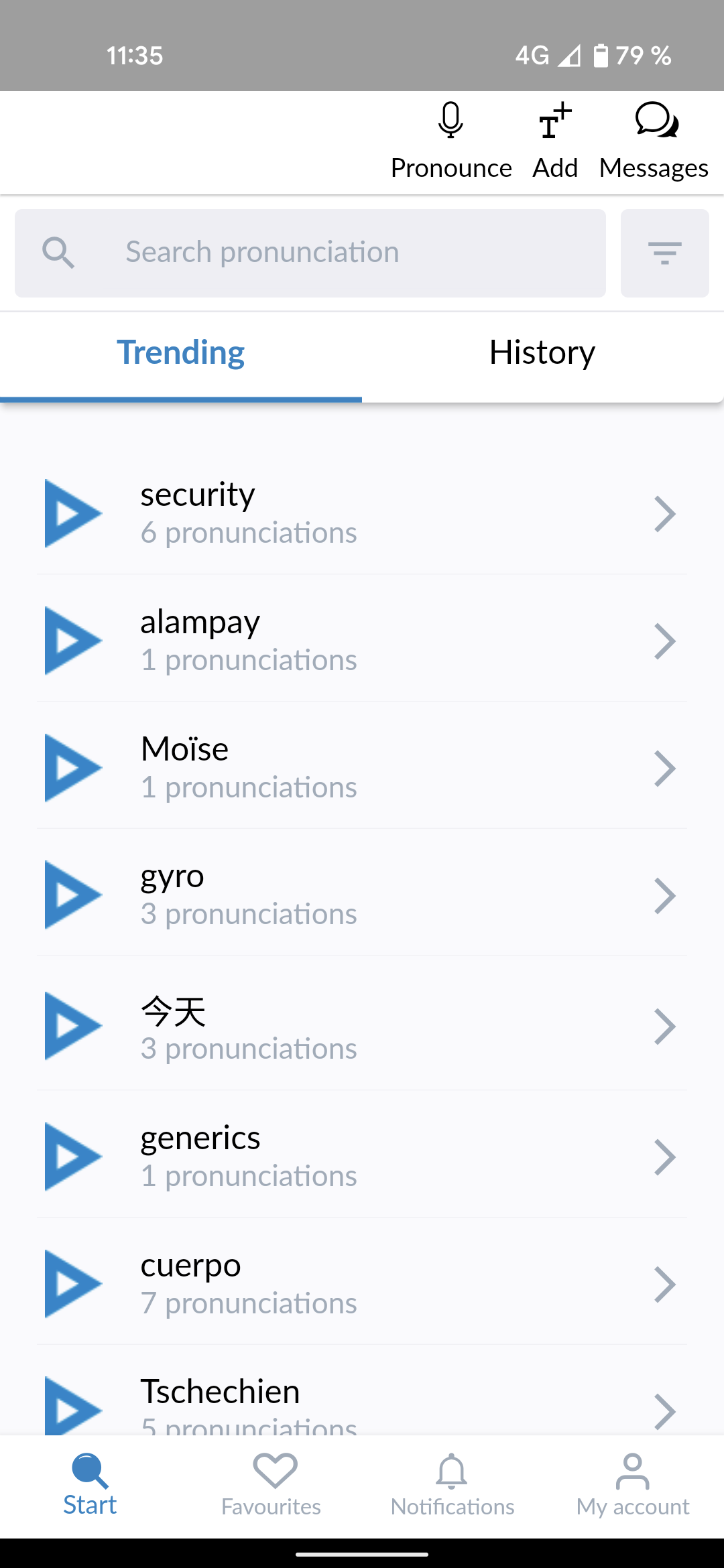Open the generics word entry
Screen dimensions: 724x1568
click(362, 1157)
